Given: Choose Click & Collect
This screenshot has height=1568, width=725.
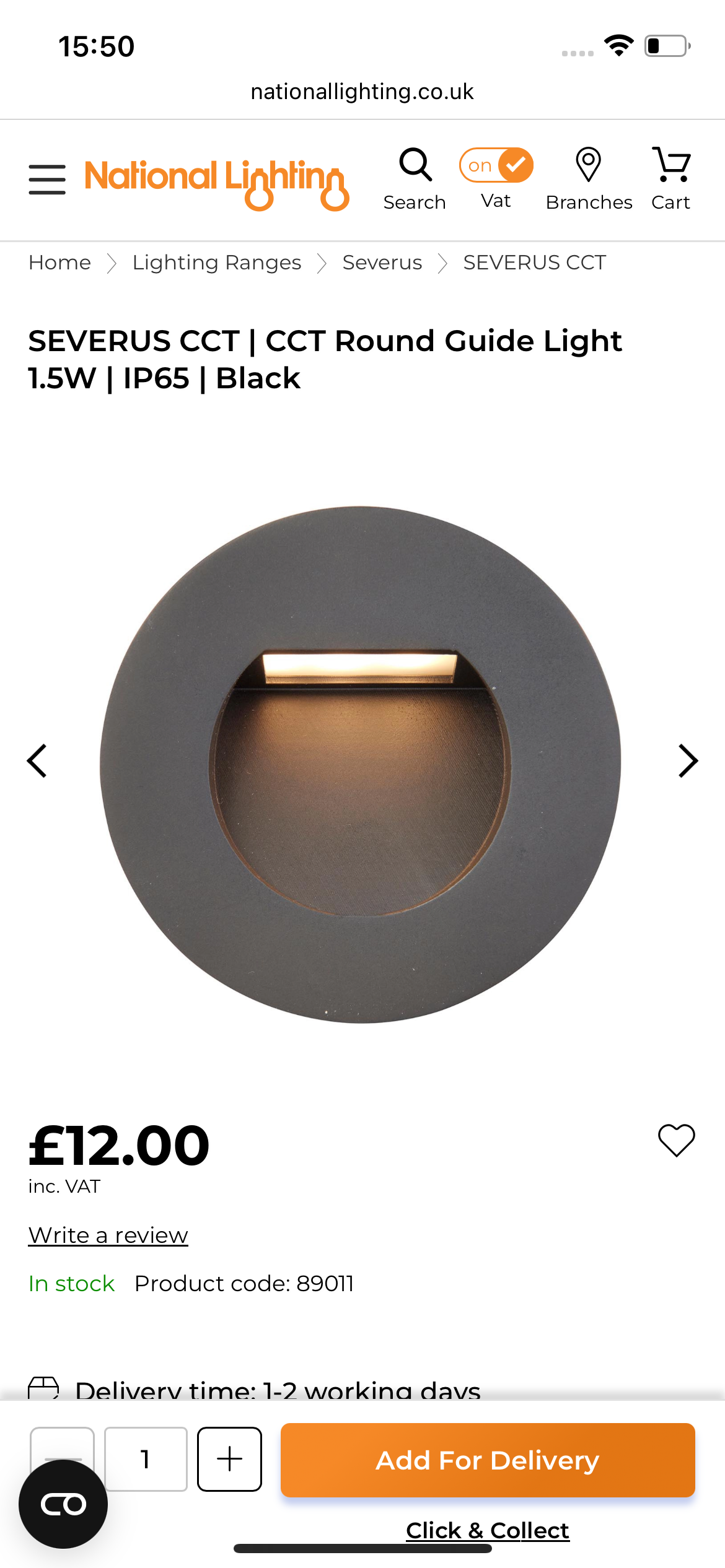Looking at the screenshot, I should click(x=488, y=1530).
